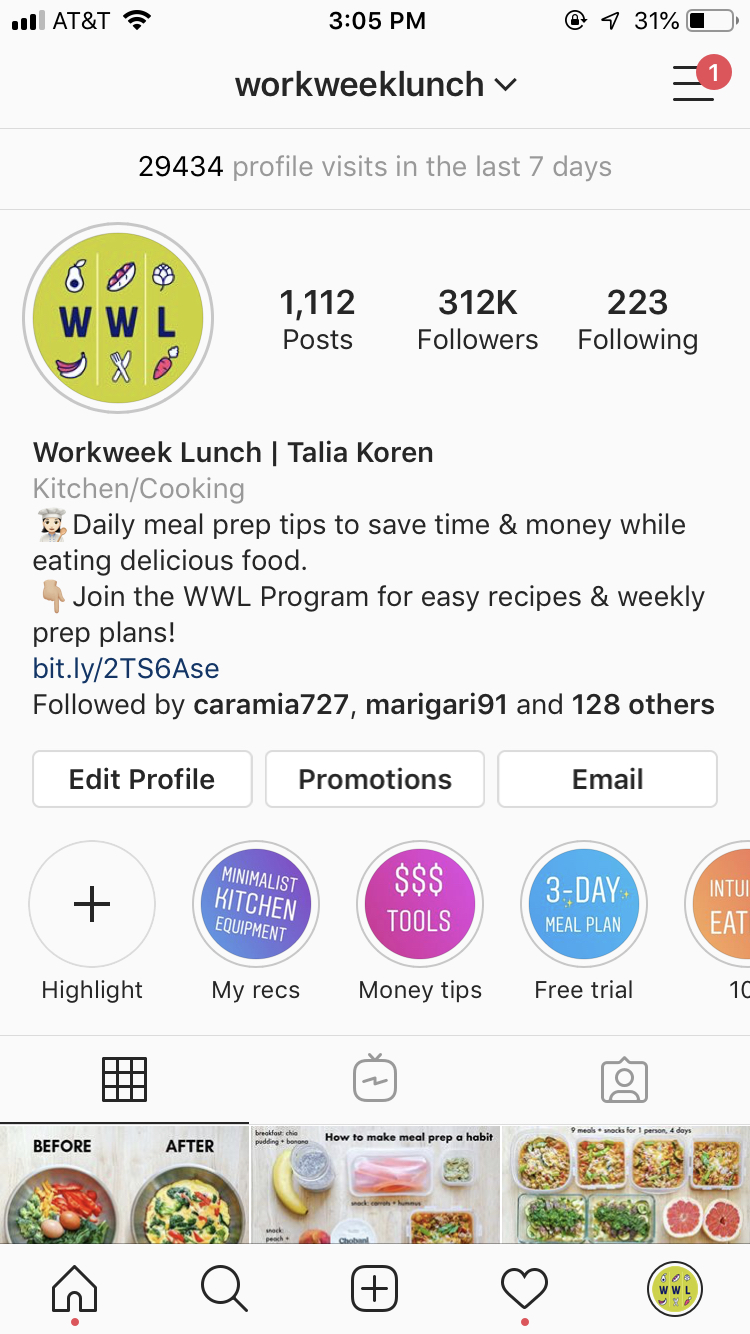Screen dimensions: 750x1334
Task: Create a new post
Action: point(375,1289)
